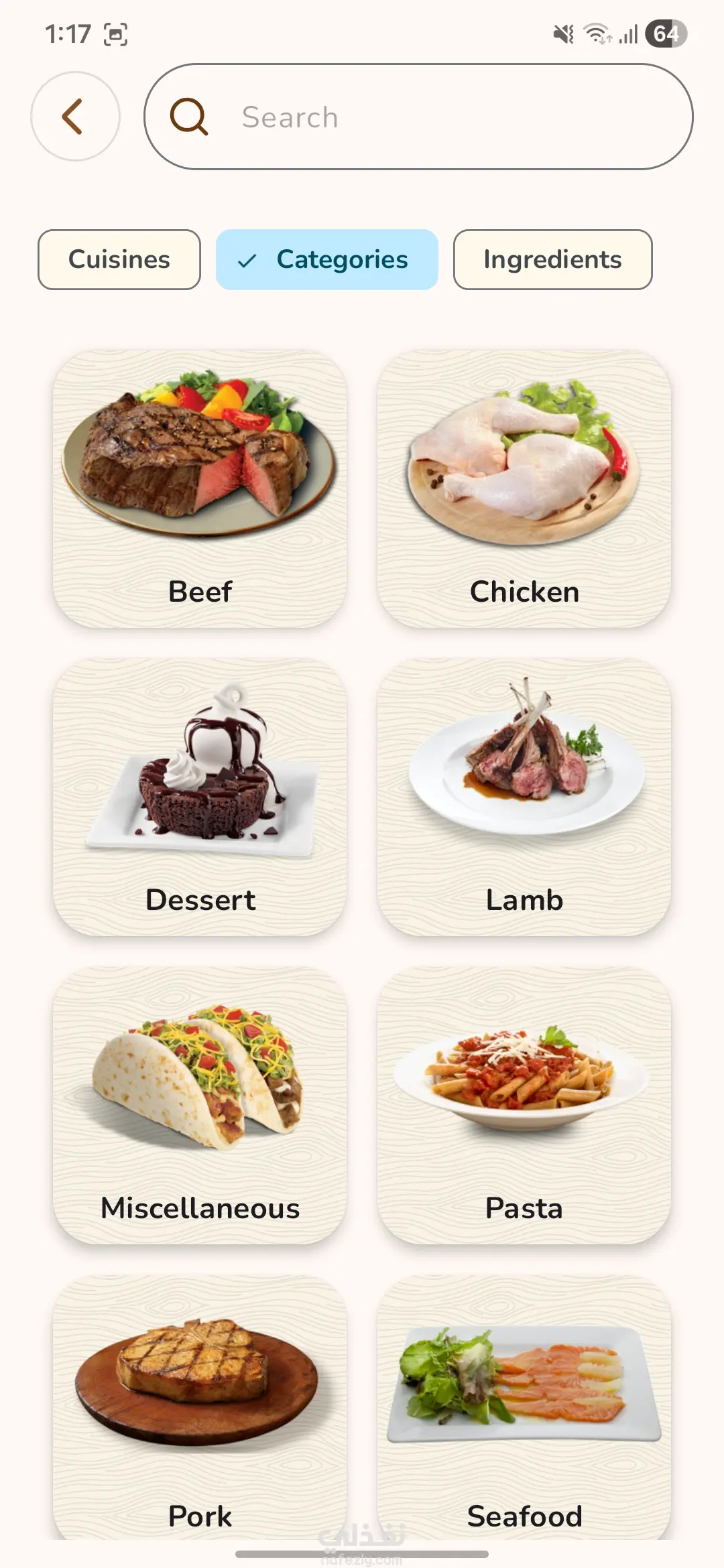Select the Categories chip

pos(327,260)
